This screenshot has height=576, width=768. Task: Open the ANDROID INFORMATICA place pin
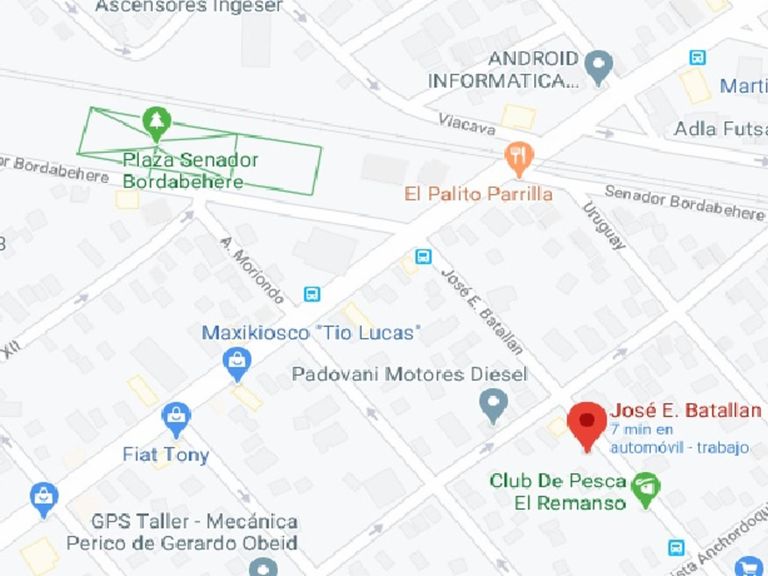[x=598, y=67]
